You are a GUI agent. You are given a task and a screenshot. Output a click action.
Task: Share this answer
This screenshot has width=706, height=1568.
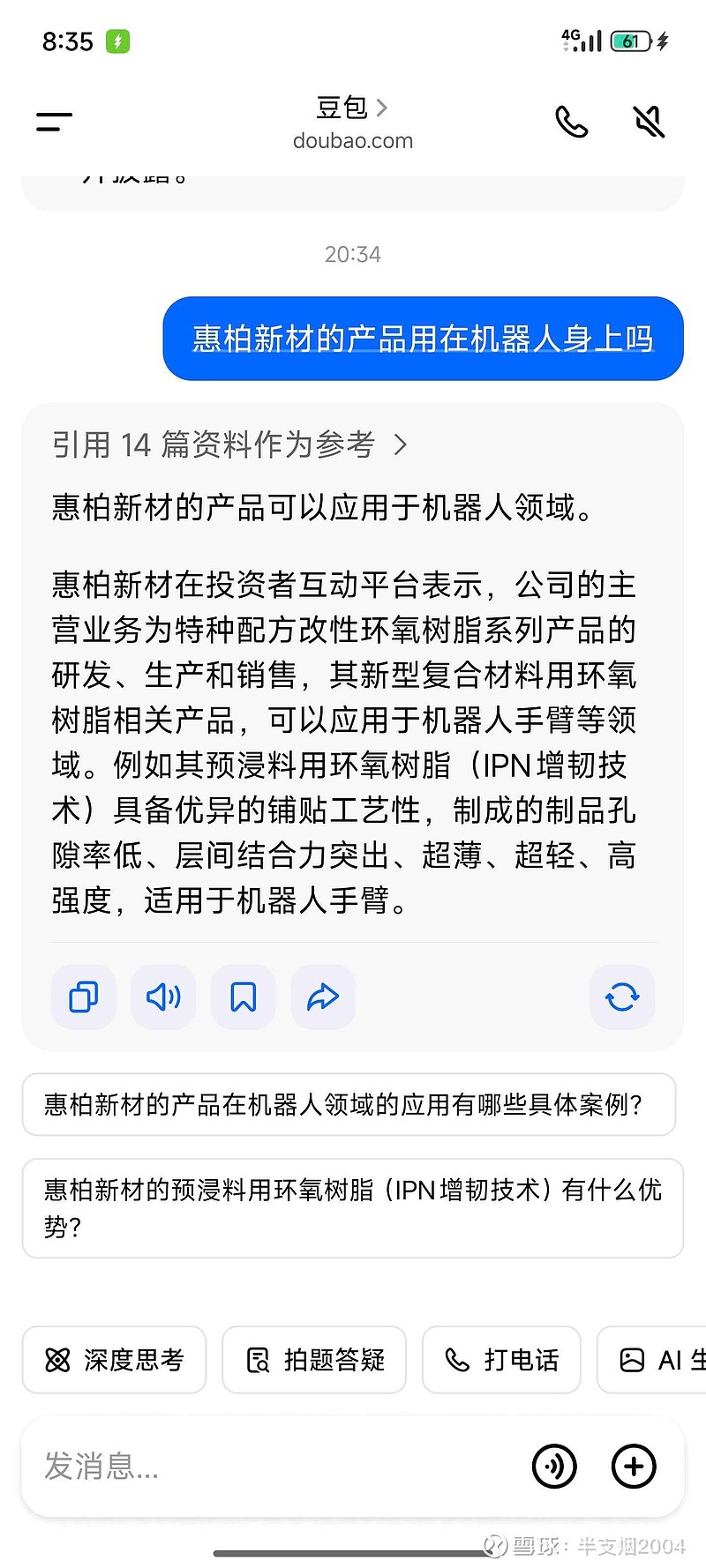tap(323, 997)
